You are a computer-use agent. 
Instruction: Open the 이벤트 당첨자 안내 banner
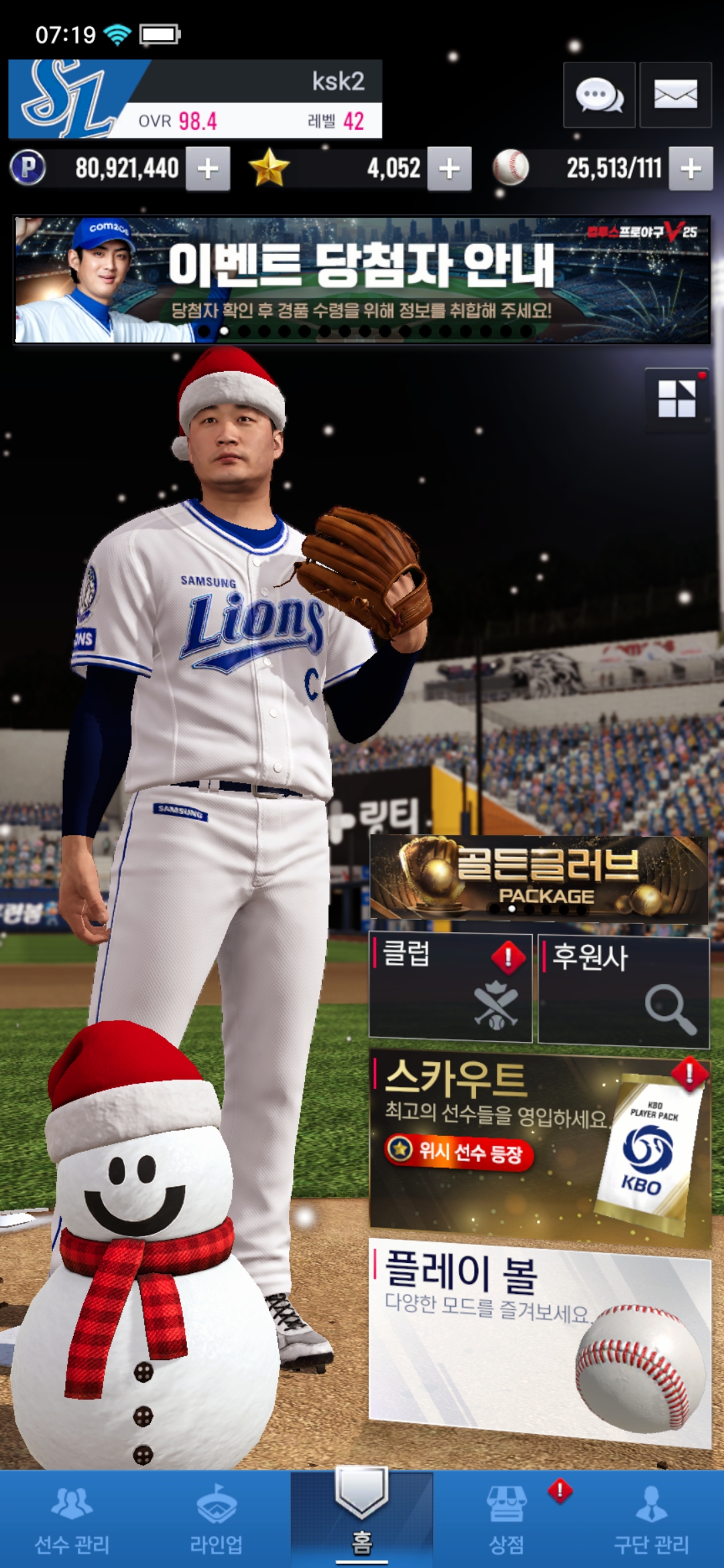click(362, 279)
